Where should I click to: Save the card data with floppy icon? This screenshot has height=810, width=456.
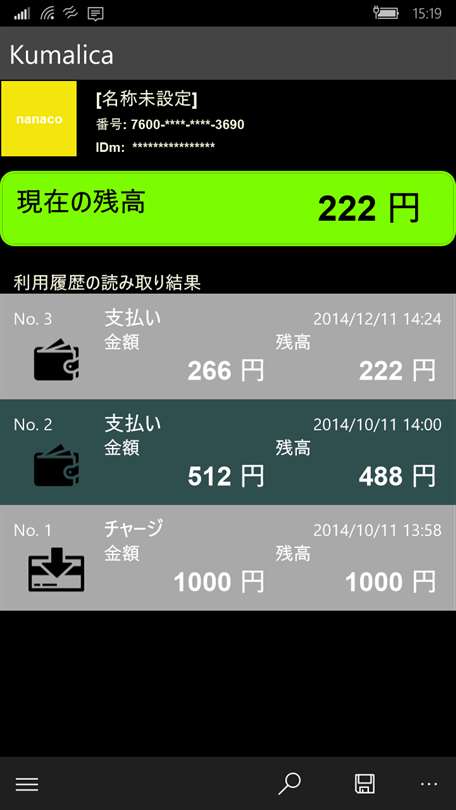point(365,784)
